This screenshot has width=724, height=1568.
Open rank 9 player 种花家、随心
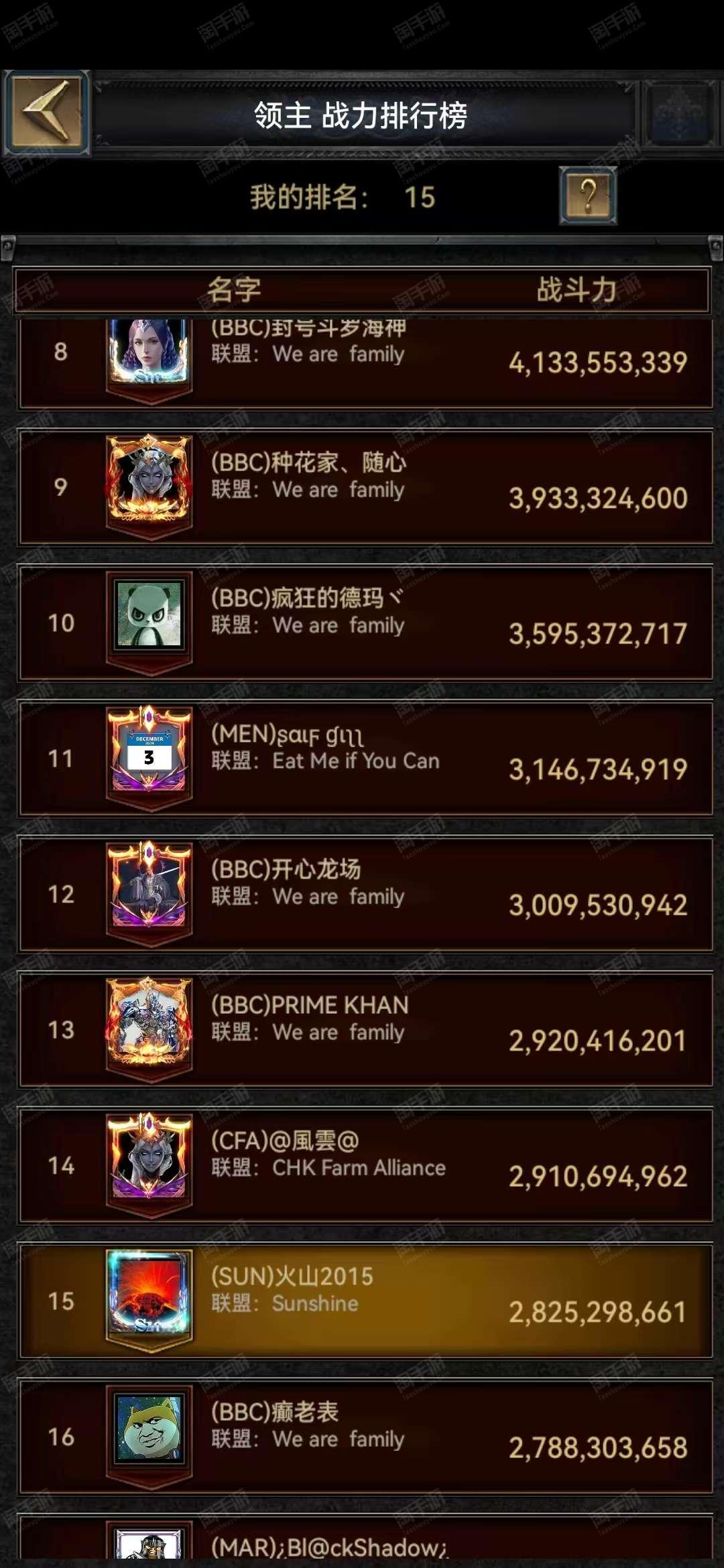pyautogui.click(x=365, y=487)
